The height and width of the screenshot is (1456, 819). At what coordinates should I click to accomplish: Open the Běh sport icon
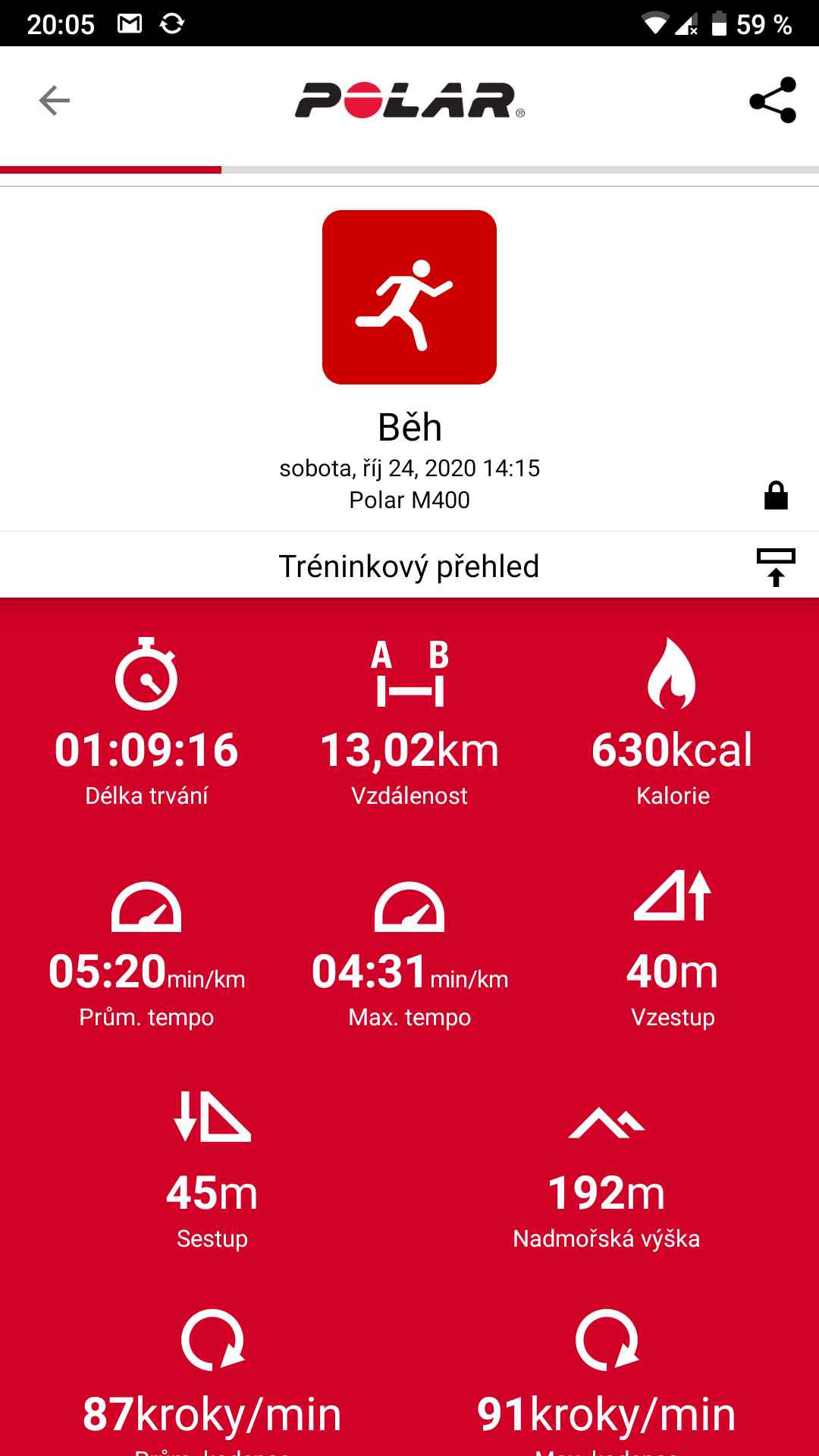(409, 297)
